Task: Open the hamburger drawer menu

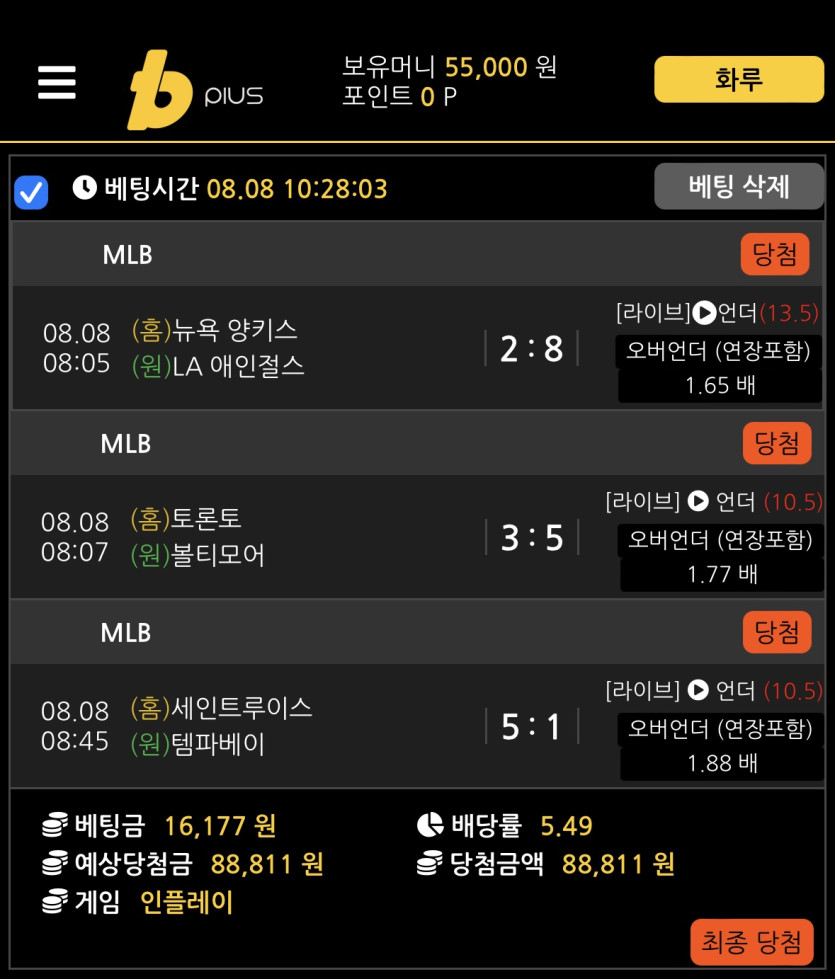Action: (x=57, y=82)
